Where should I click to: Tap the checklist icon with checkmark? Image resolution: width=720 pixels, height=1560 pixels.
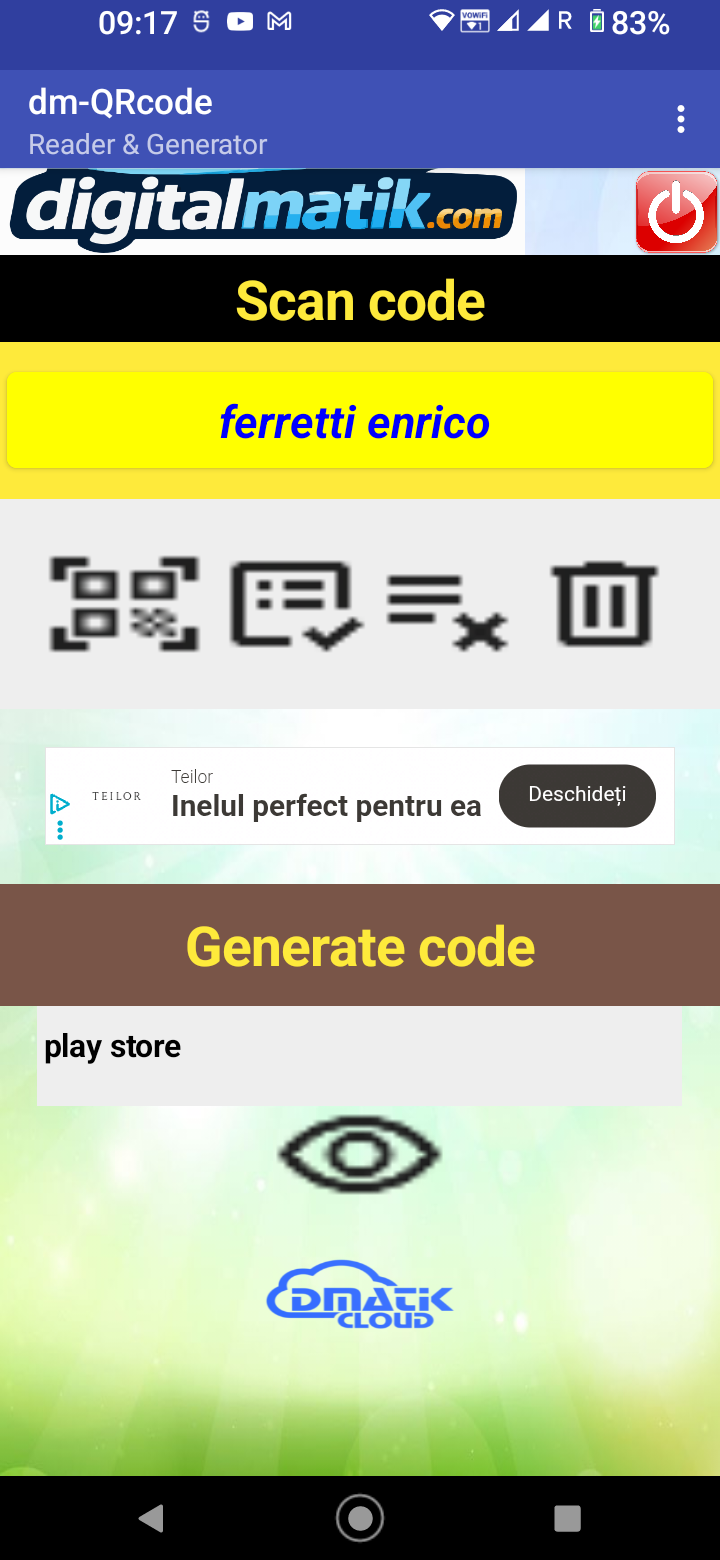296,604
